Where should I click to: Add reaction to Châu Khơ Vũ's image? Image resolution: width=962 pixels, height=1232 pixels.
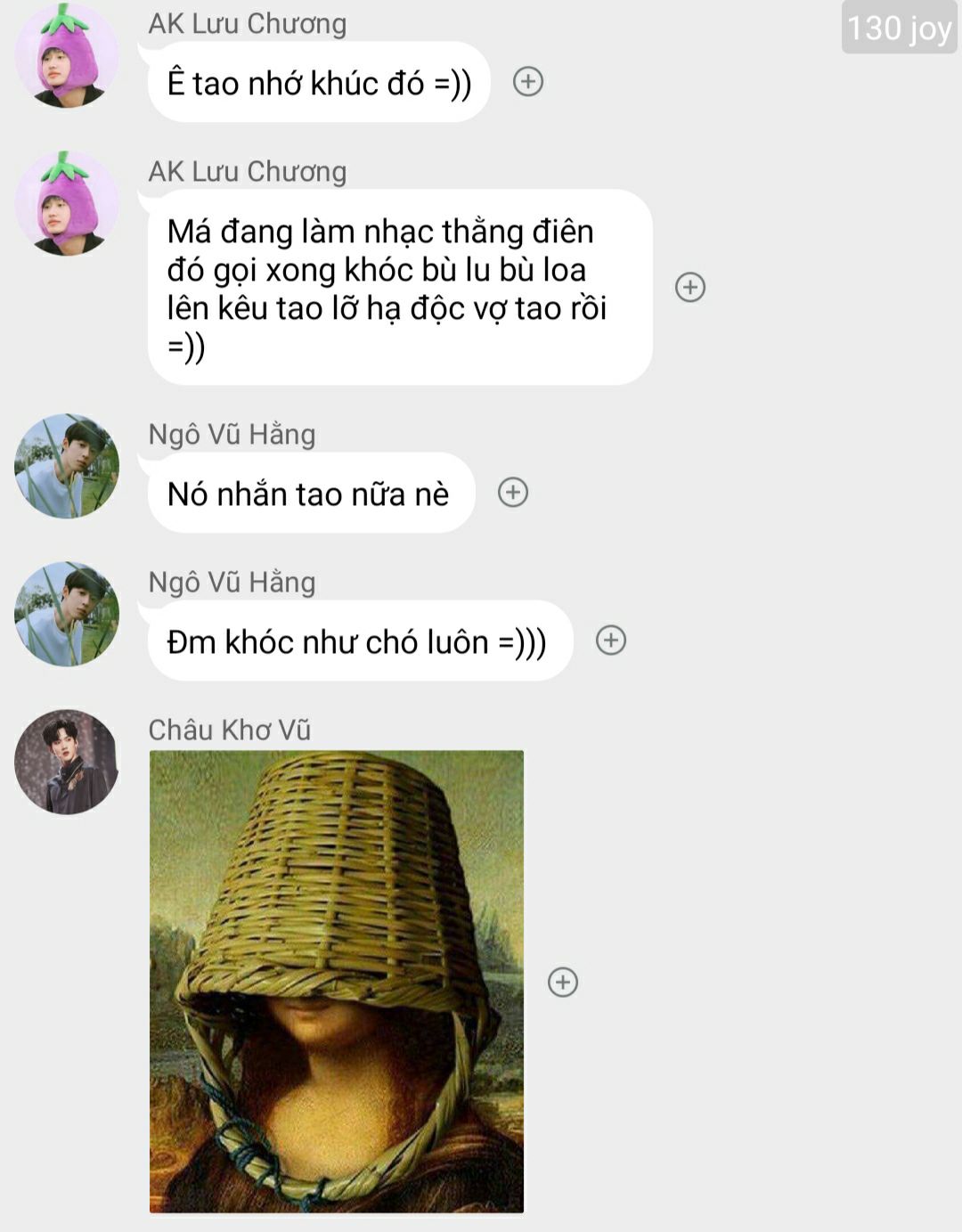(x=563, y=982)
